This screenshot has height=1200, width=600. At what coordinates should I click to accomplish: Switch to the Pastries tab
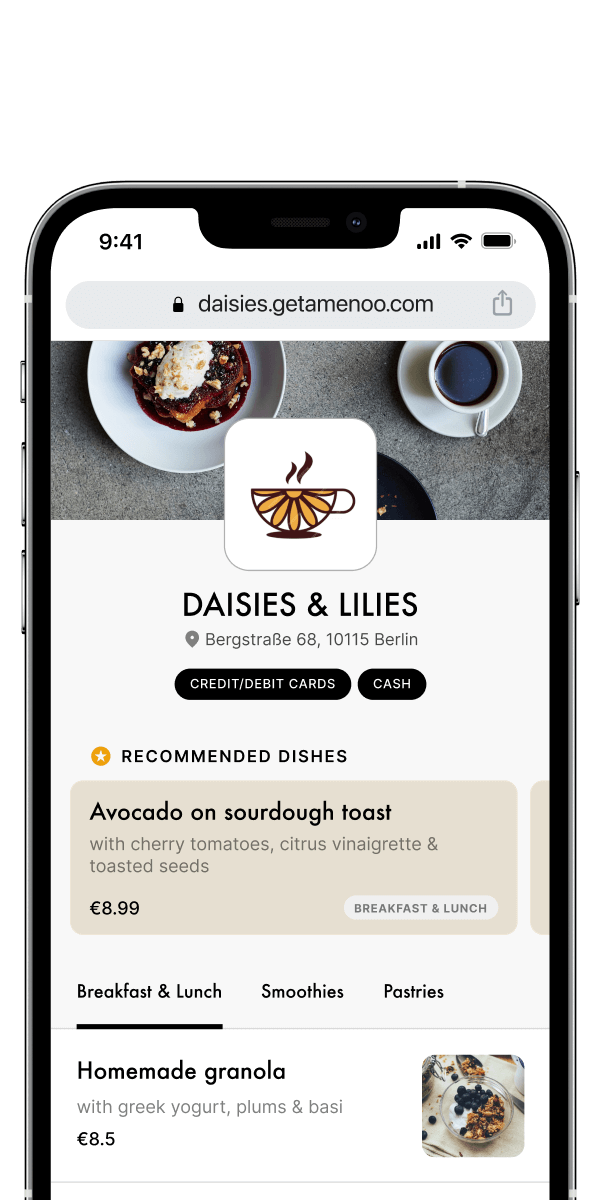pos(413,992)
